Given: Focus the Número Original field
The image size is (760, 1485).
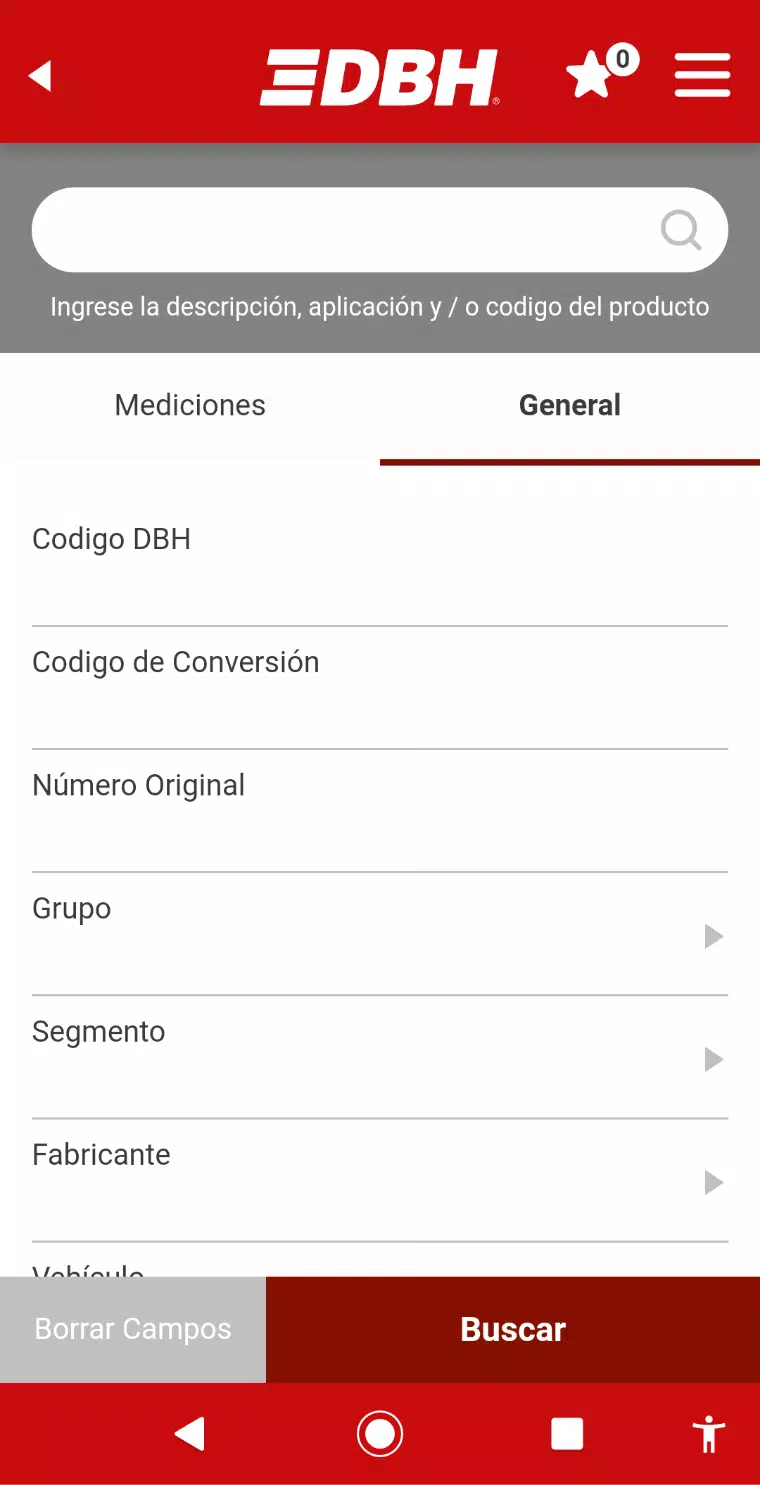Looking at the screenshot, I should (380, 812).
